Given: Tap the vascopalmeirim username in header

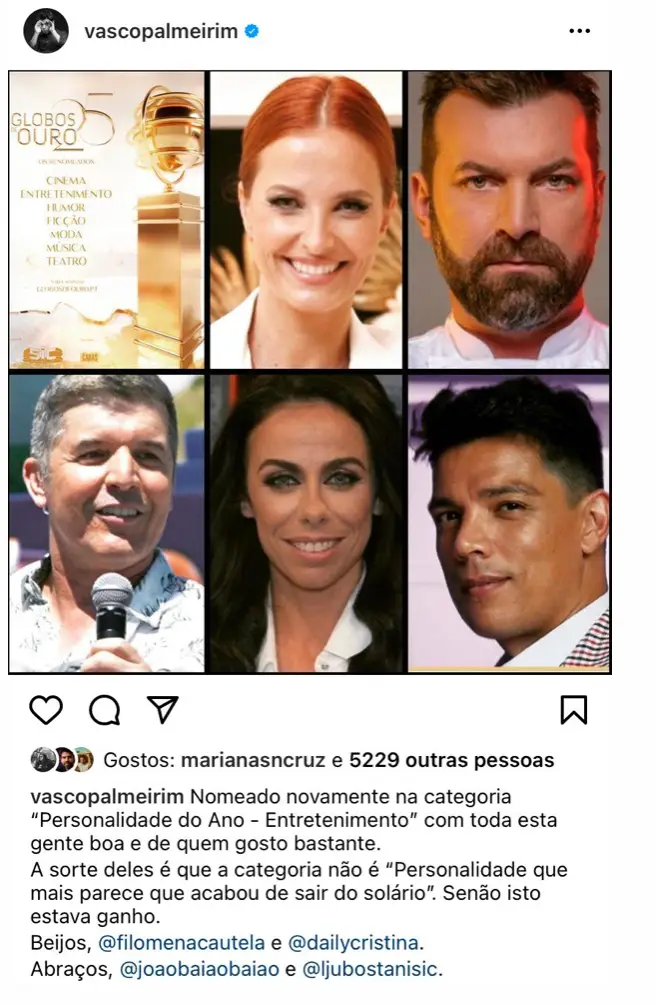Looking at the screenshot, I should [x=161, y=31].
